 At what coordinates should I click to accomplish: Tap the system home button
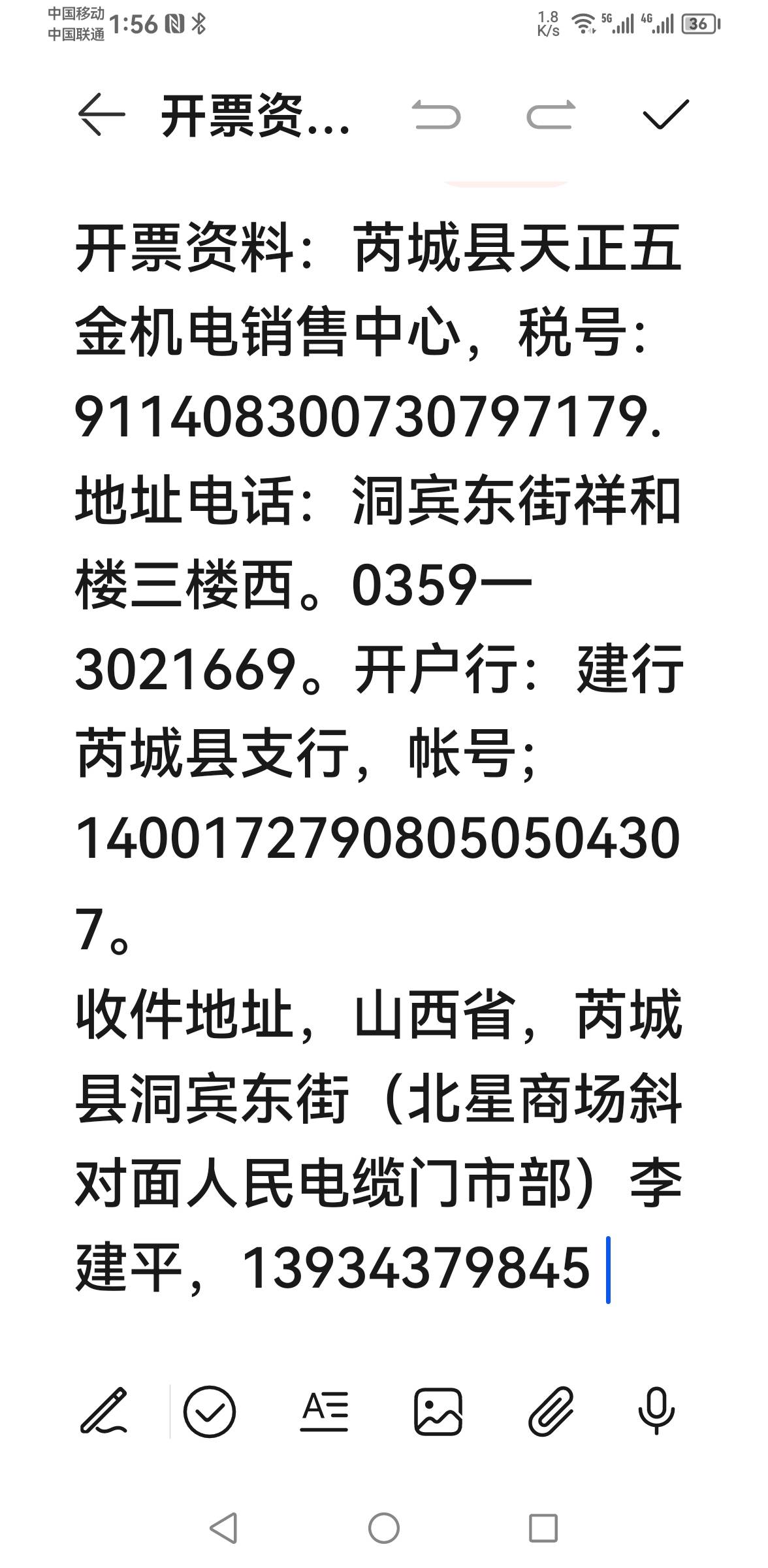coord(384,1528)
